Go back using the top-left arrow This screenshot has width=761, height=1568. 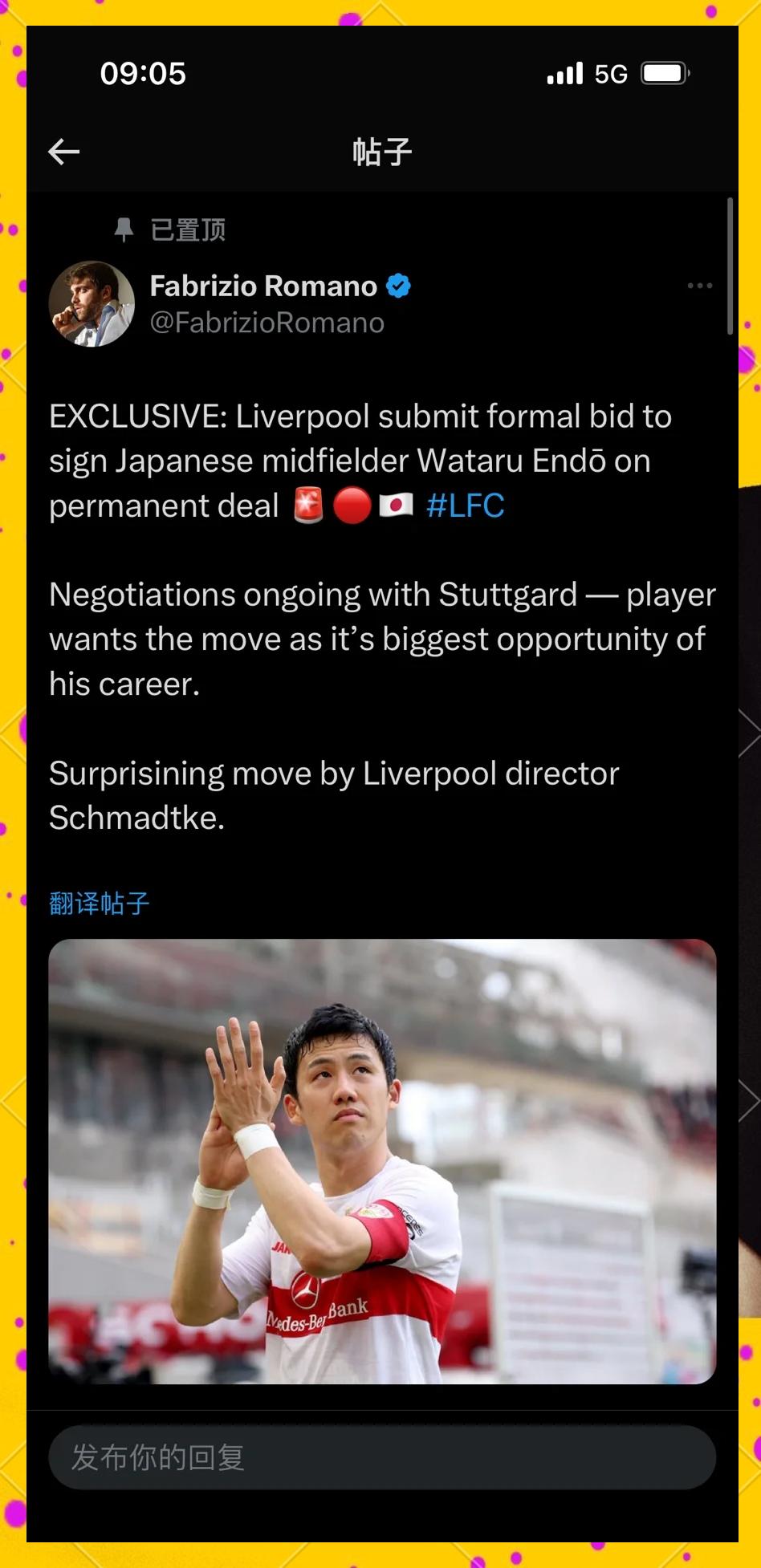point(64,152)
